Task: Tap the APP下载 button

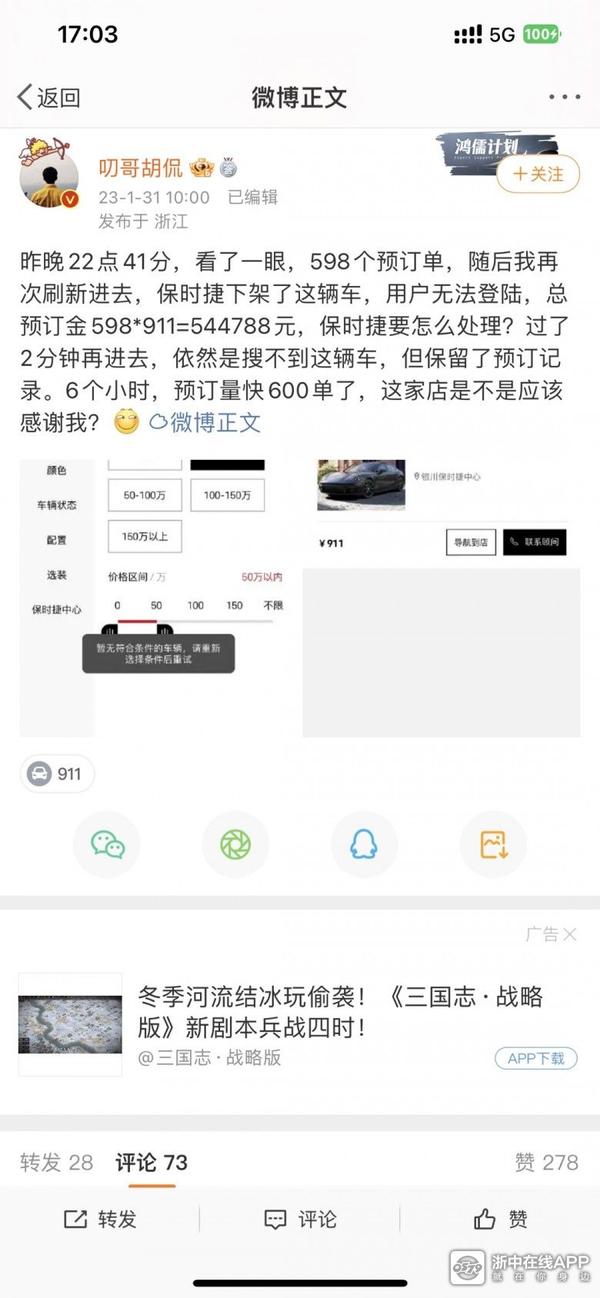Action: coord(536,1058)
